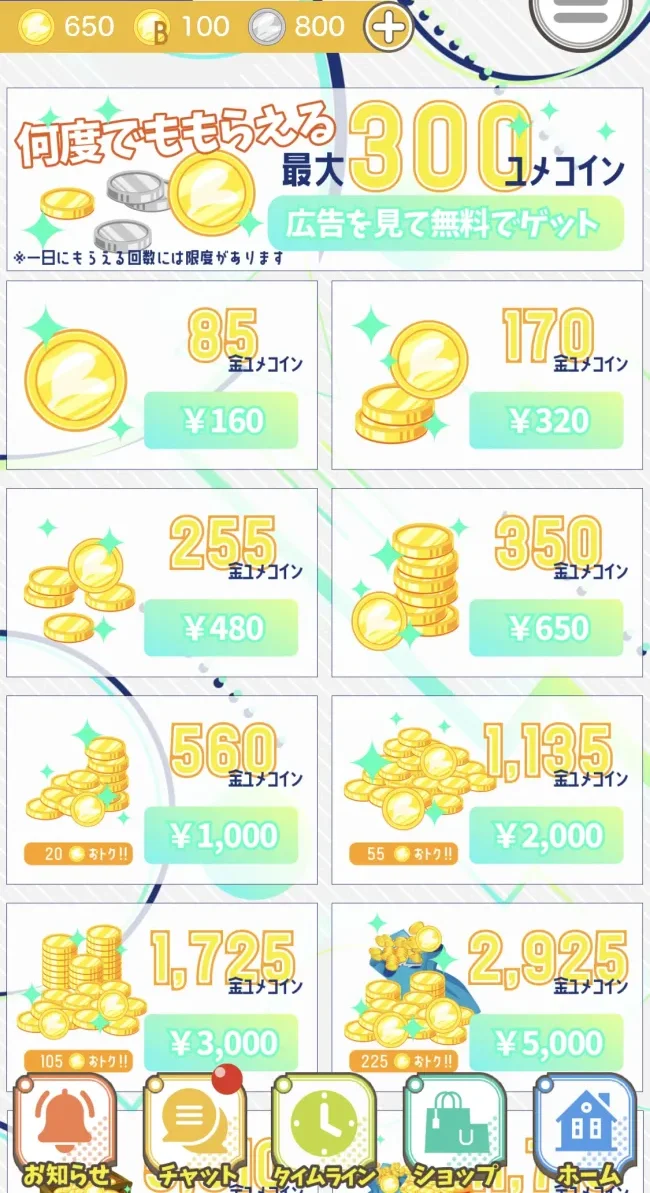Get 1,725 gold coins for ¥3,000
650x1193 pixels.
[x=221, y=1043]
